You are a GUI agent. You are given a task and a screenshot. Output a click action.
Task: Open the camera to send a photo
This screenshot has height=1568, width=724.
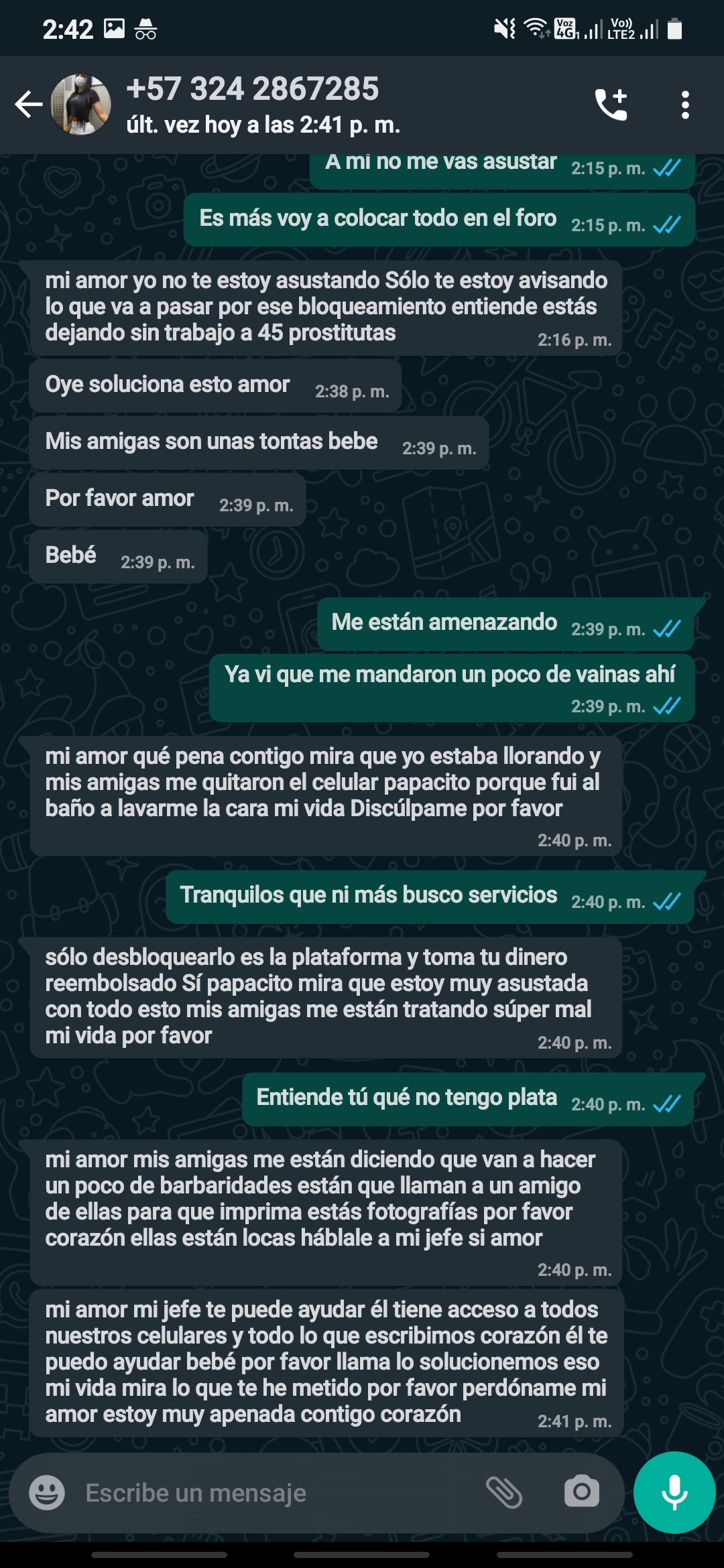click(x=581, y=1492)
